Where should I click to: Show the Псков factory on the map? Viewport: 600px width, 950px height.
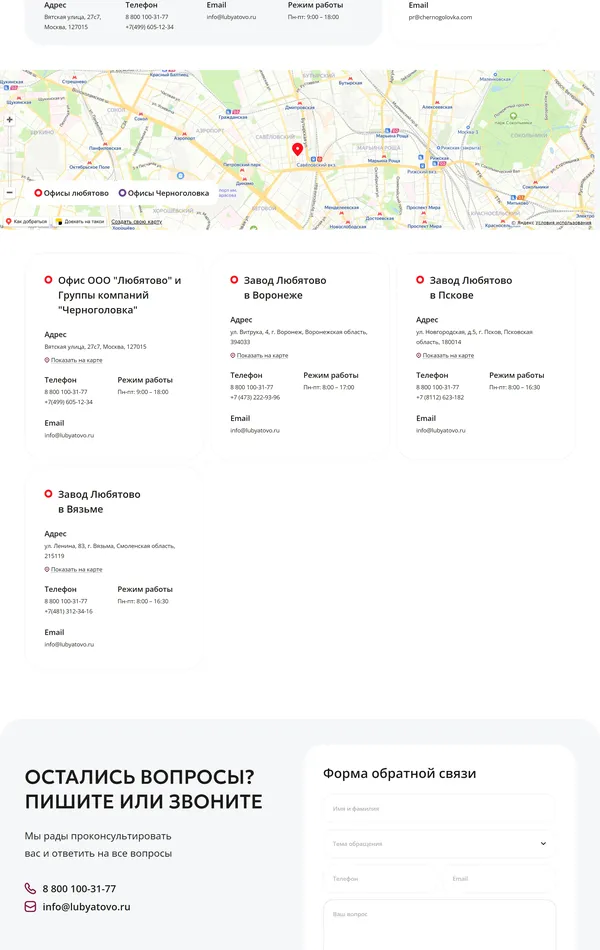[x=448, y=355]
